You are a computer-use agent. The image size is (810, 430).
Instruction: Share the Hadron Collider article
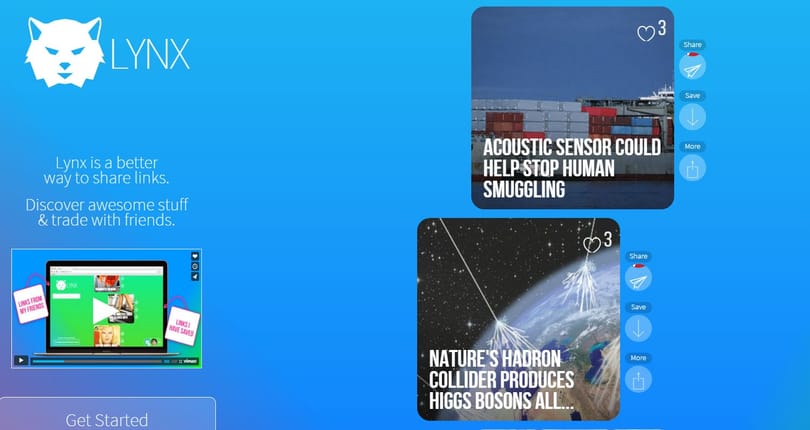[x=638, y=277]
